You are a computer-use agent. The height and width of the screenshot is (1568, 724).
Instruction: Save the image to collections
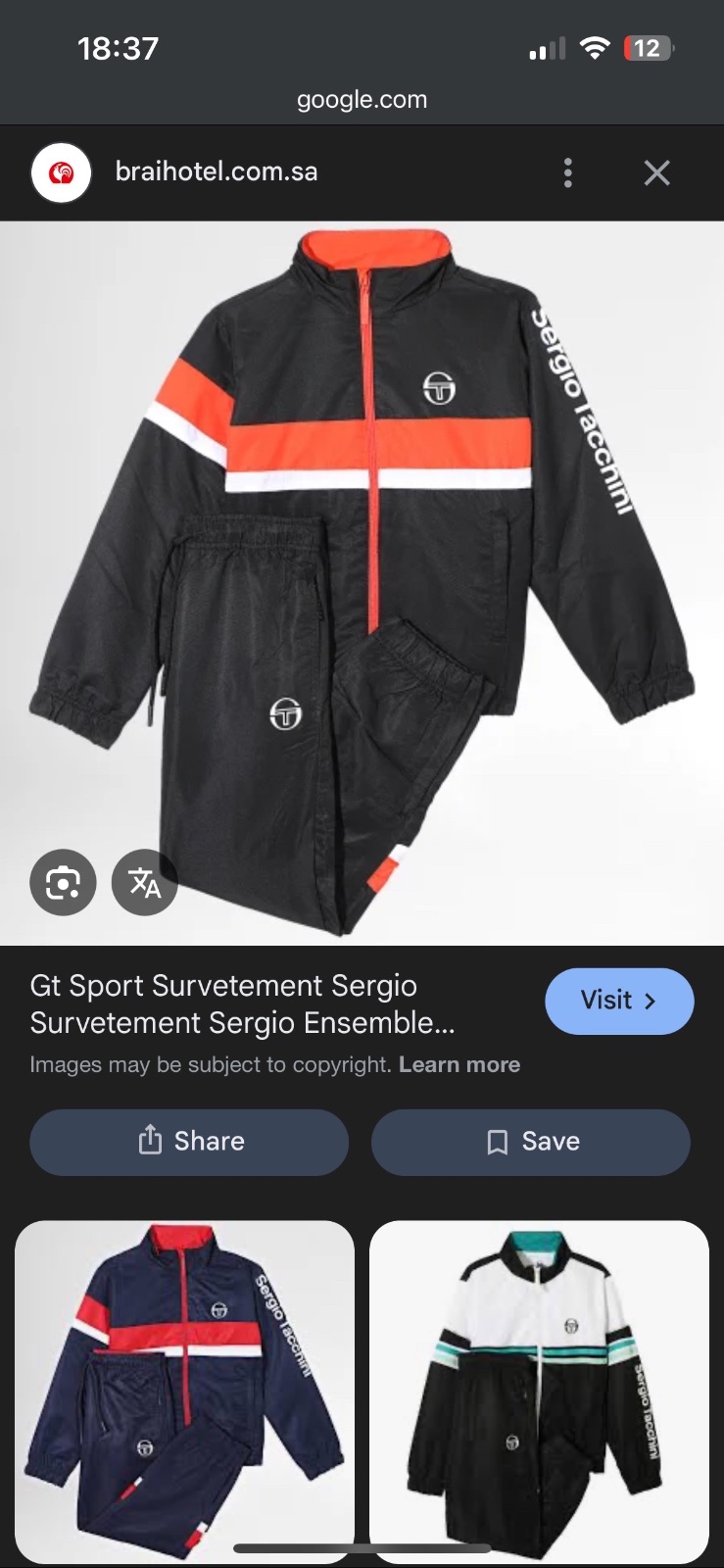click(531, 1142)
